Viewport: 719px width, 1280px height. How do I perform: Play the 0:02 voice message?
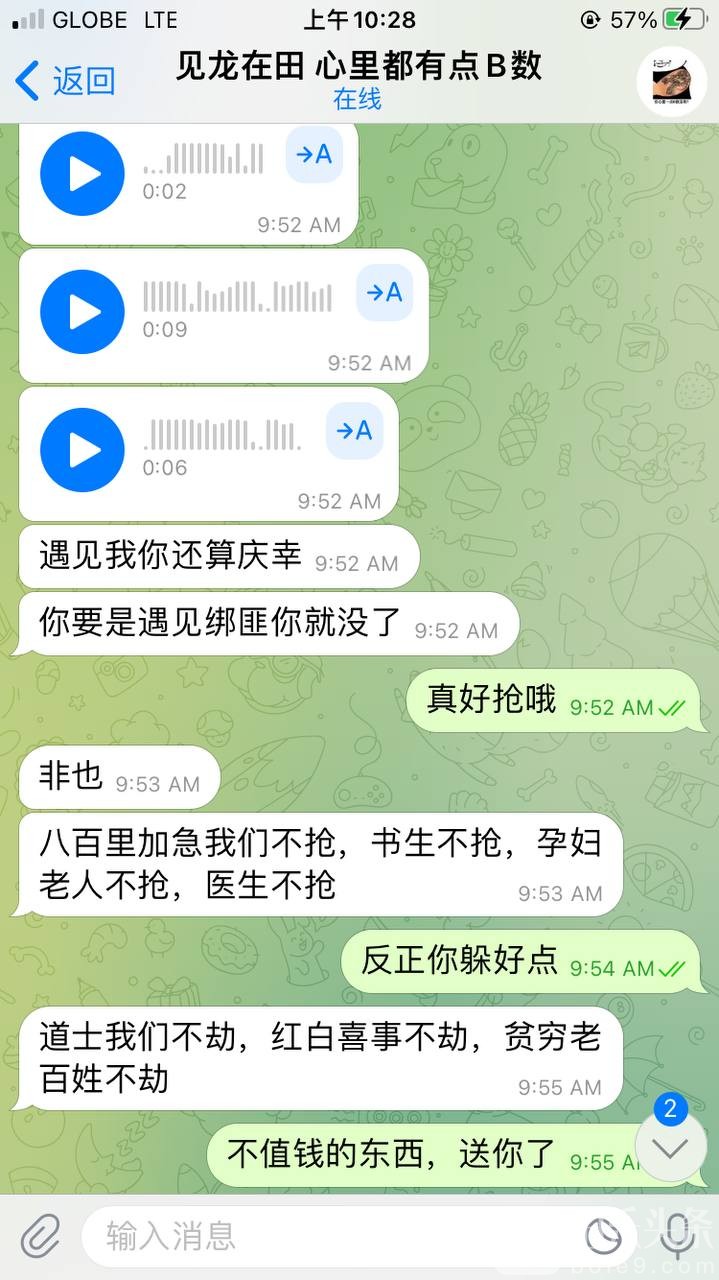pyautogui.click(x=82, y=174)
